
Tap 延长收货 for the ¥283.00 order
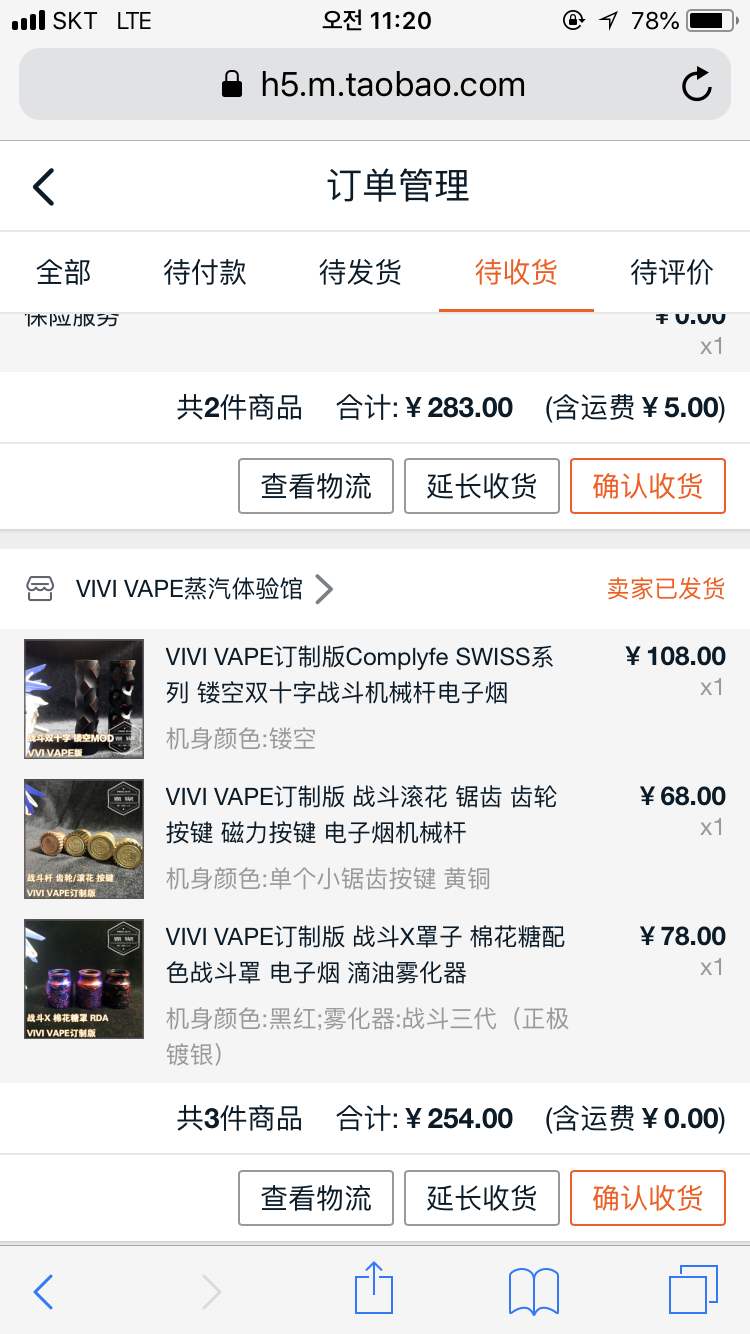482,486
